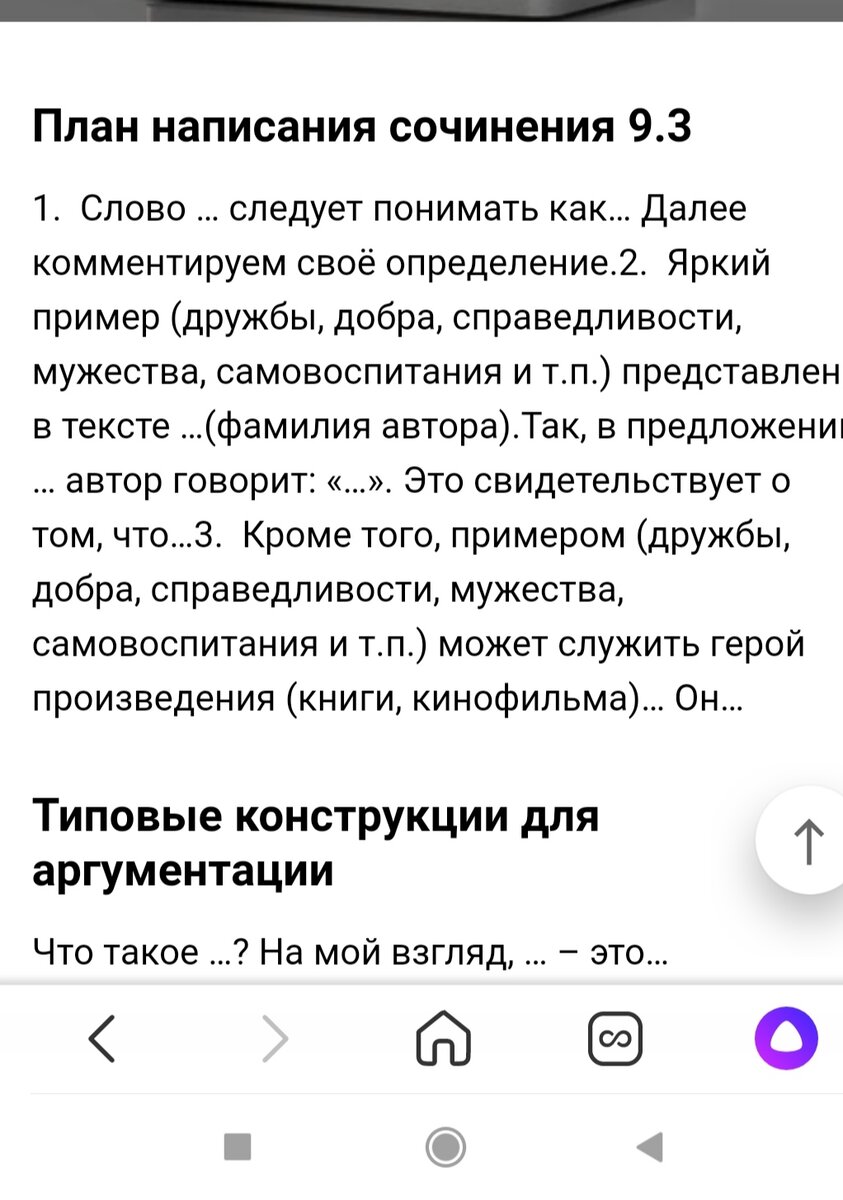Go forward to the next page
The width and height of the screenshot is (843, 1200).
click(x=274, y=1039)
